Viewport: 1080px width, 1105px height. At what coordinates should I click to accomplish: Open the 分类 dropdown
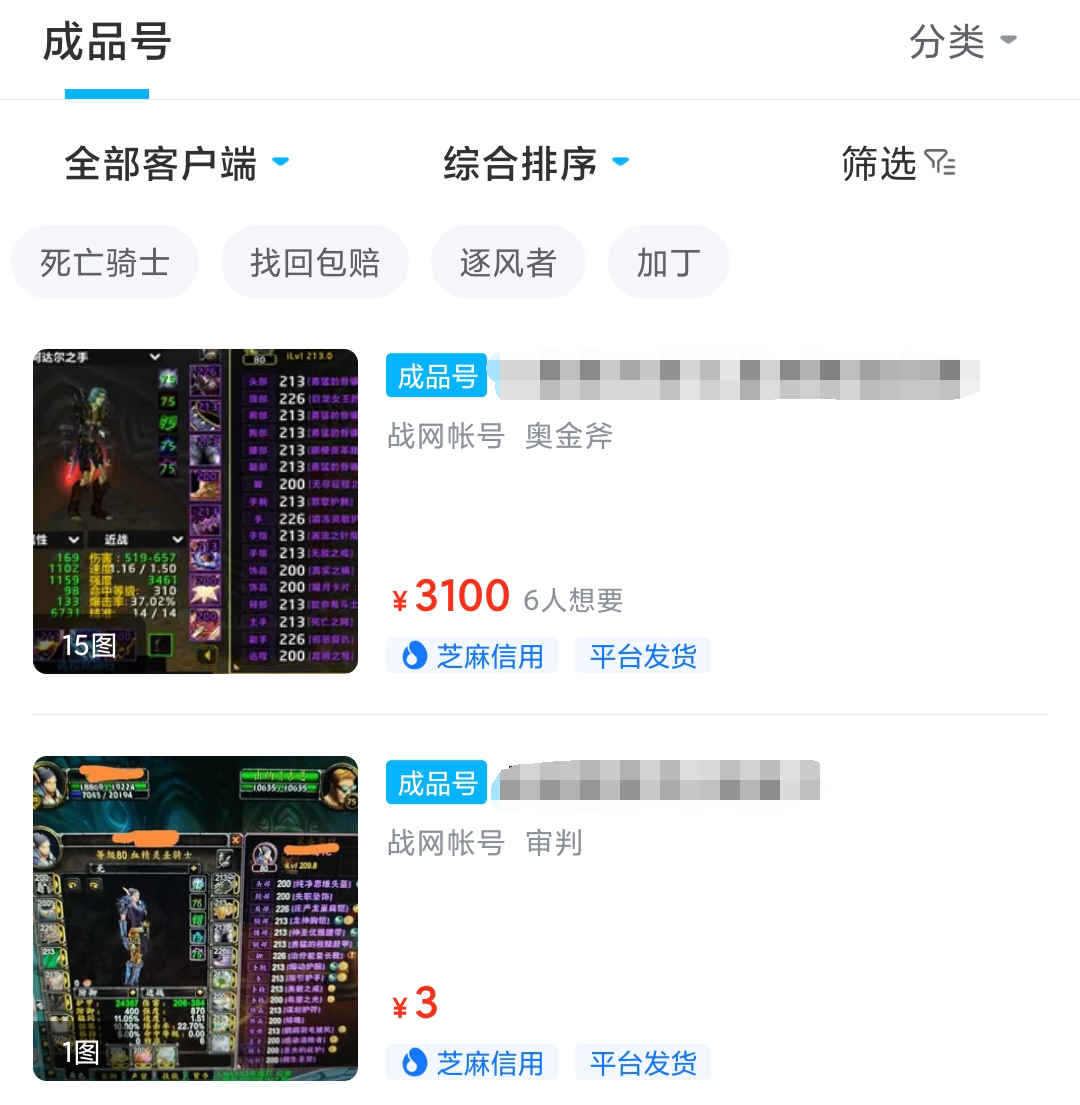pos(962,42)
